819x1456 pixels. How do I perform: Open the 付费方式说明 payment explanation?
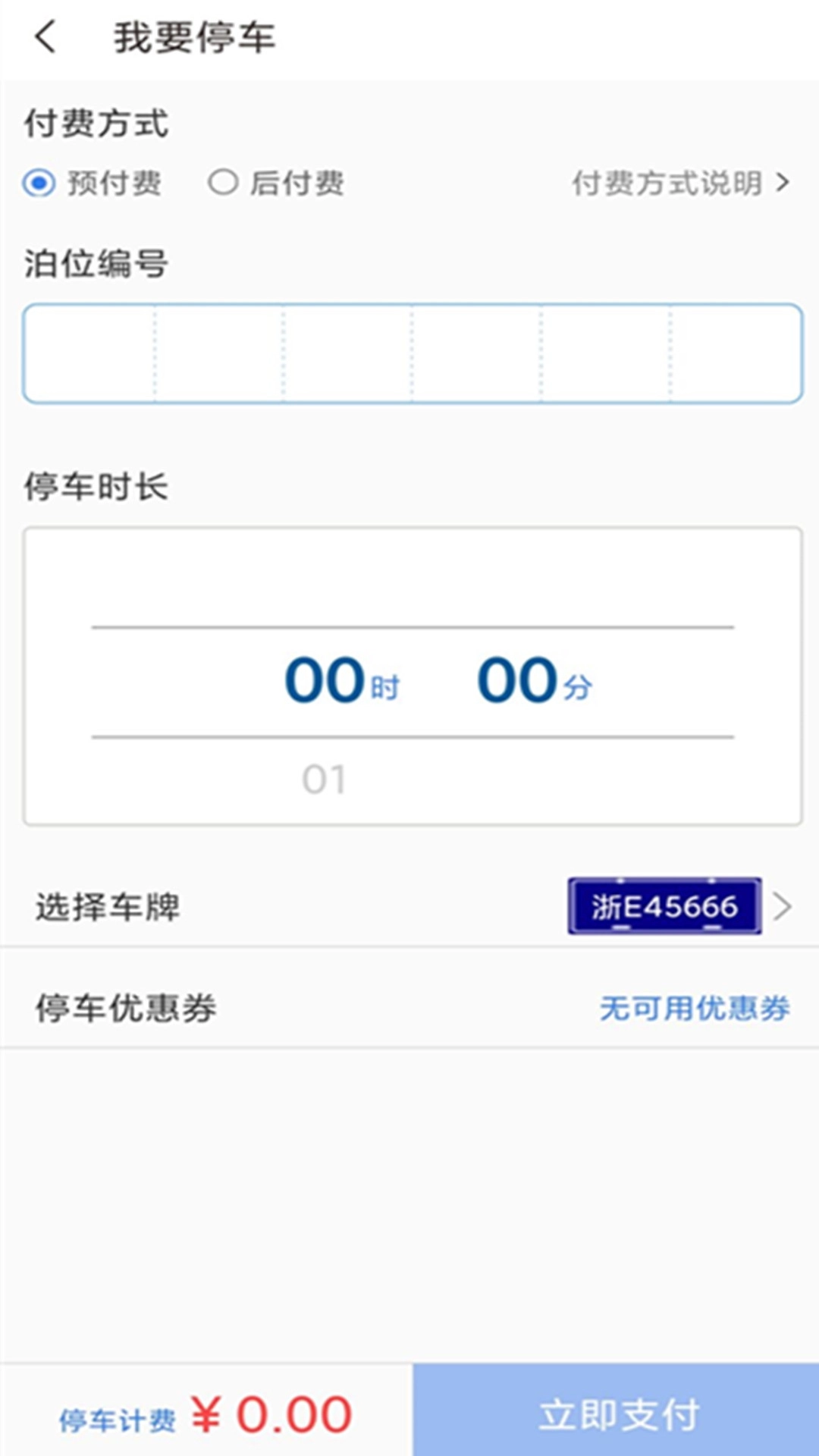point(671,184)
